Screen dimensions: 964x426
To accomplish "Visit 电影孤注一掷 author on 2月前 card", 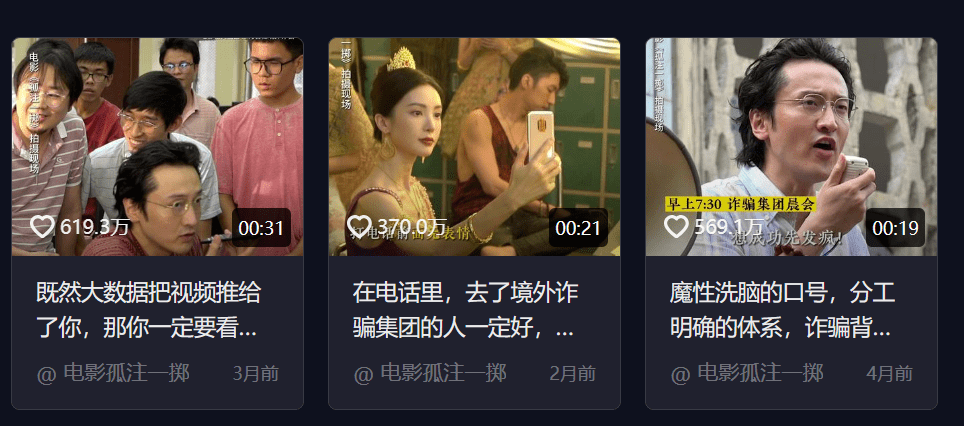I will coord(430,373).
